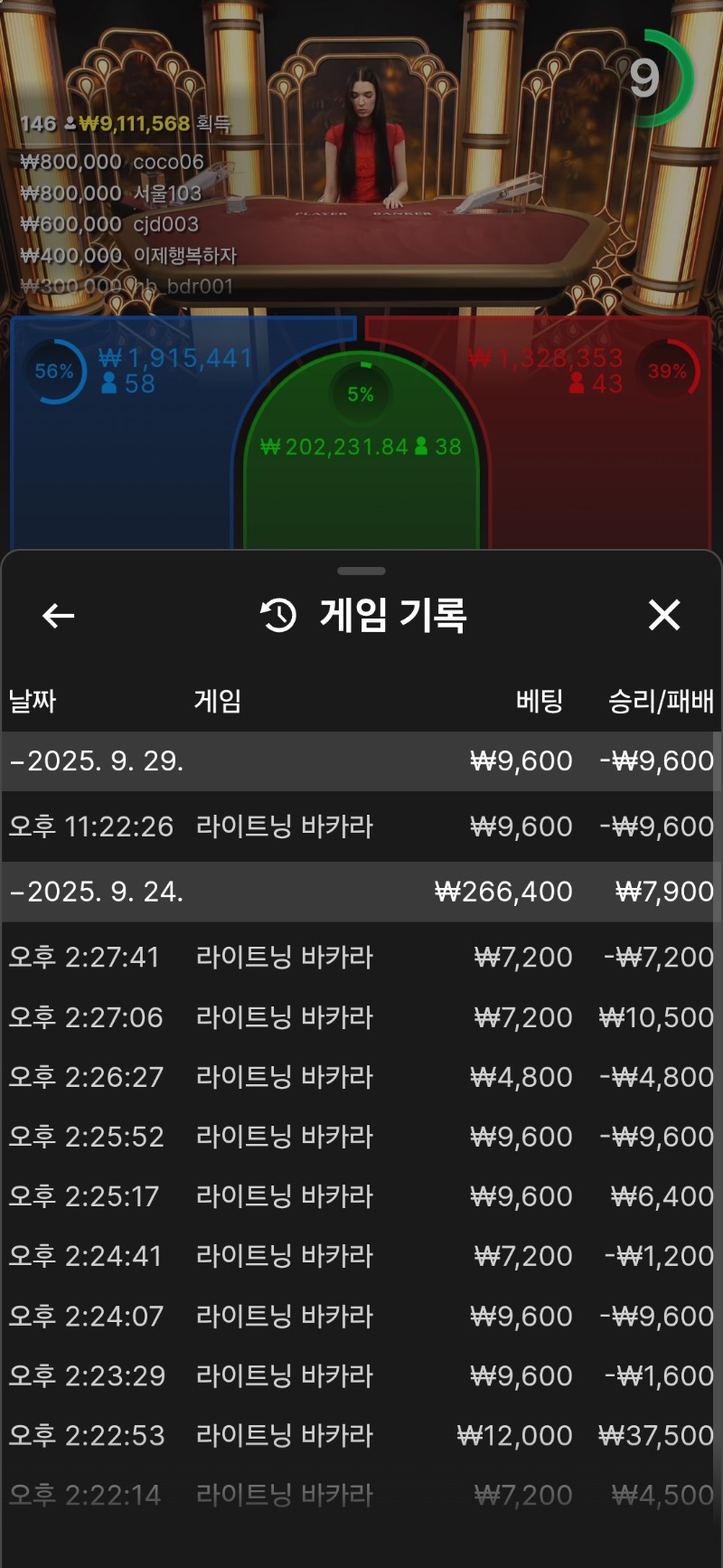Go back from game history
This screenshot has height=1568, width=723.
point(59,616)
